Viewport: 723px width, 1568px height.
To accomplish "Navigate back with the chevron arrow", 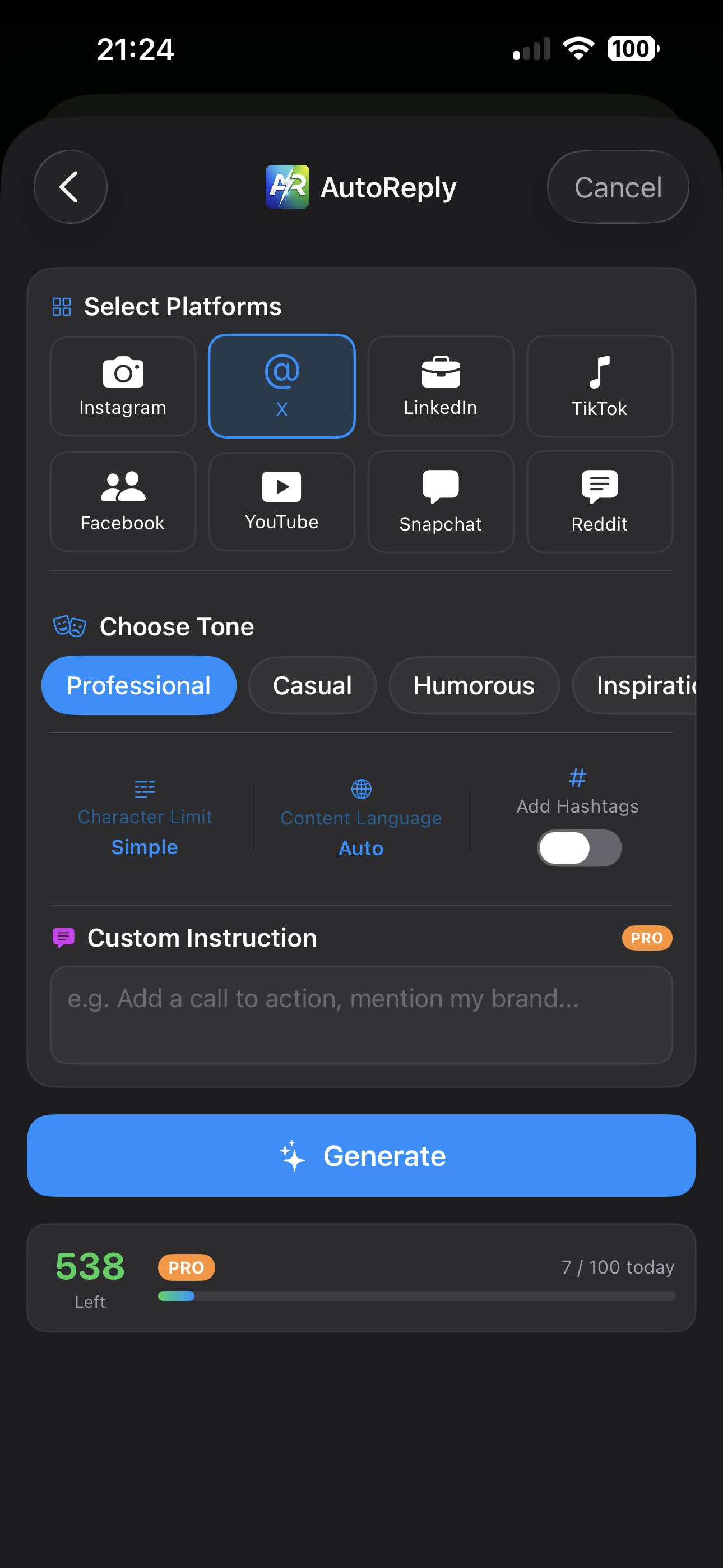I will (70, 187).
